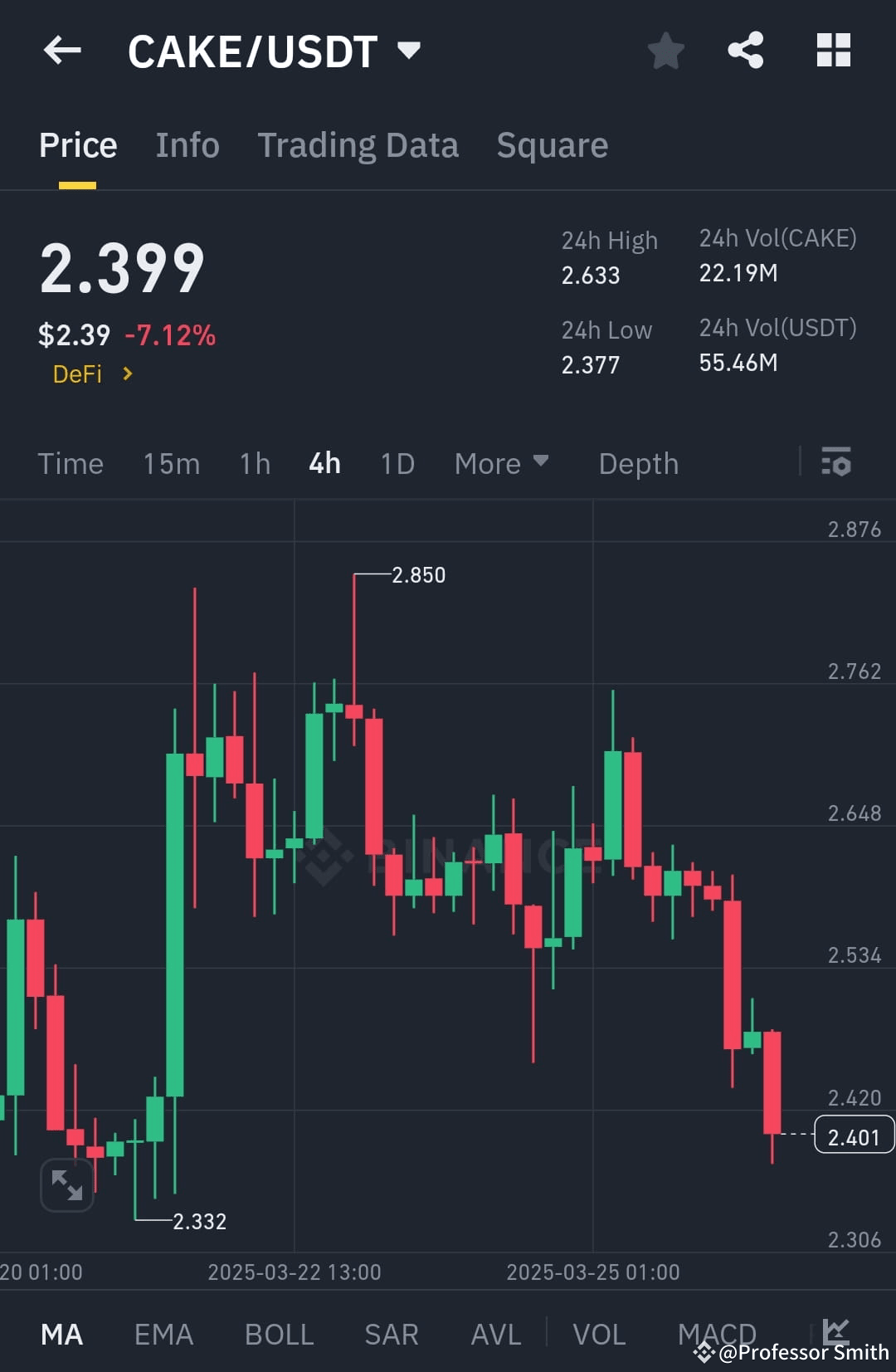The image size is (896, 1372).
Task: Expand the chart to fullscreen
Action: [x=66, y=1185]
